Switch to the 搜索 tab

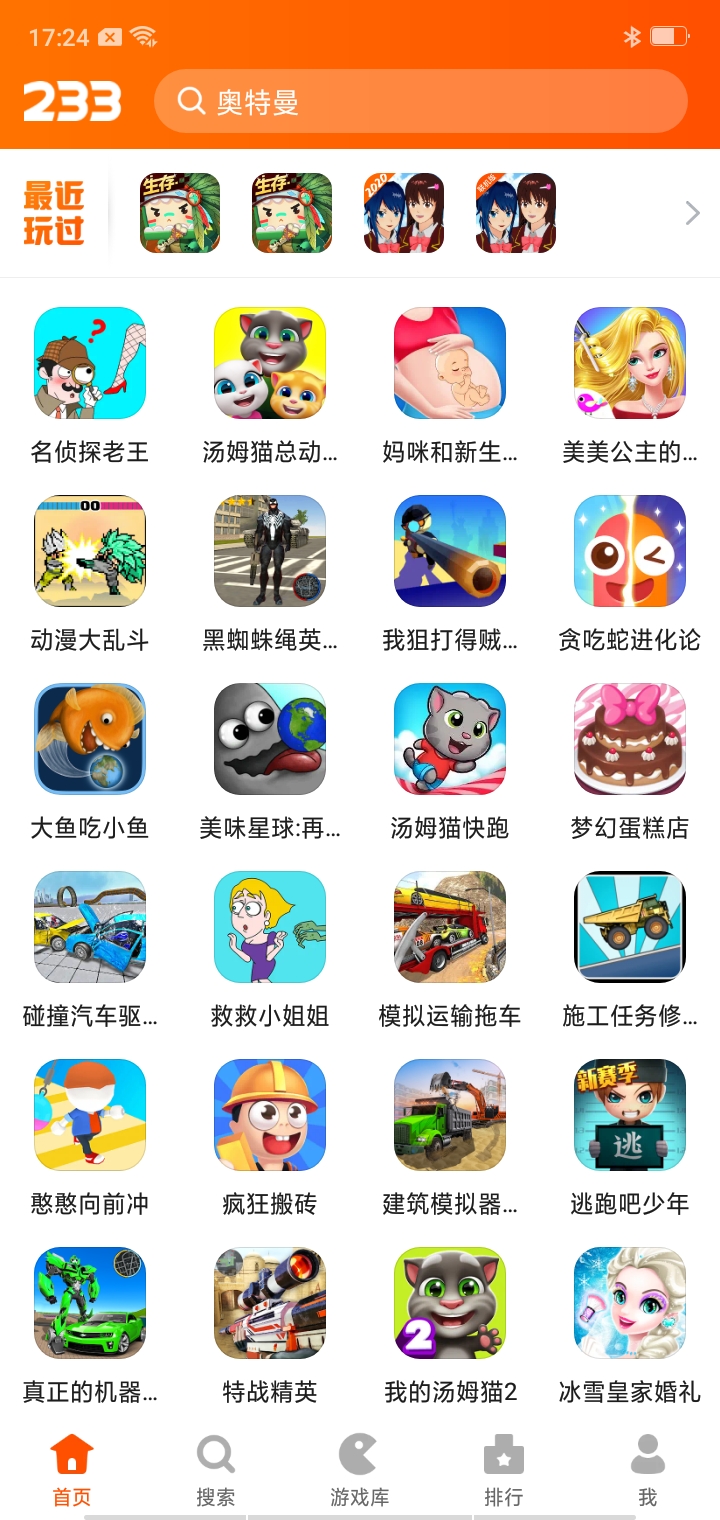point(216,1470)
